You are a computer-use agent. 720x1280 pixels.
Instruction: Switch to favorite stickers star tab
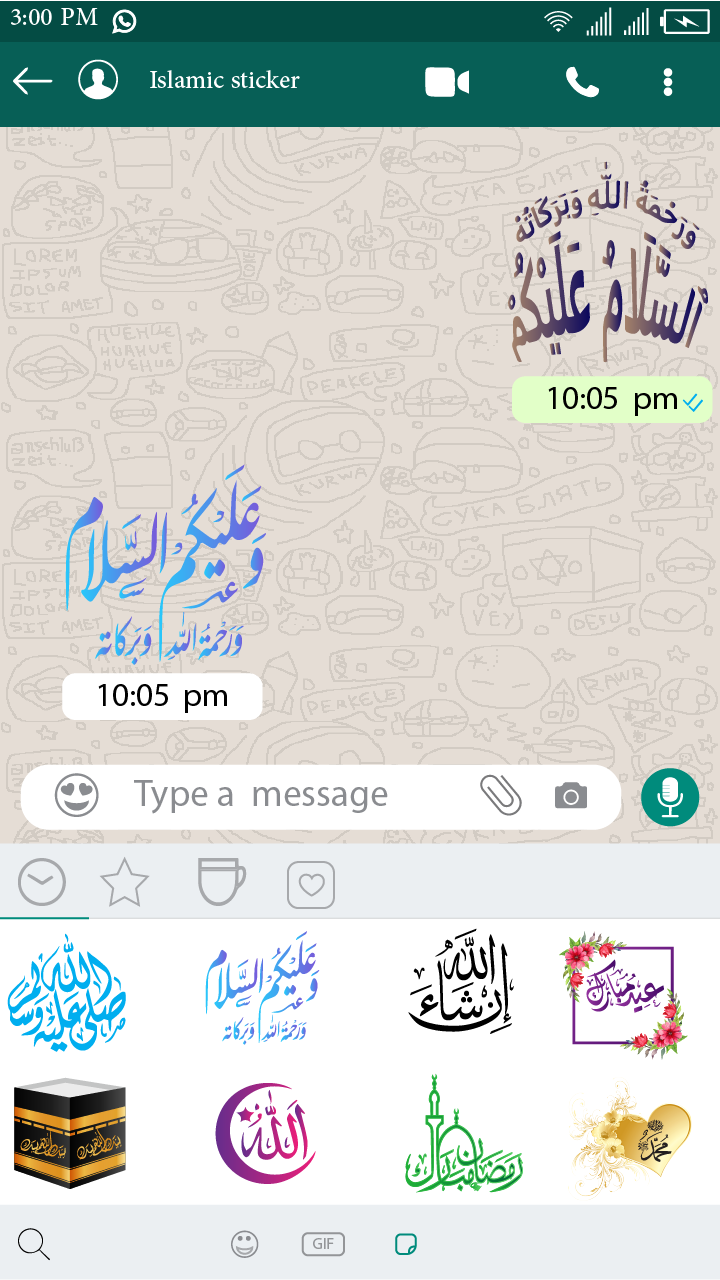125,883
